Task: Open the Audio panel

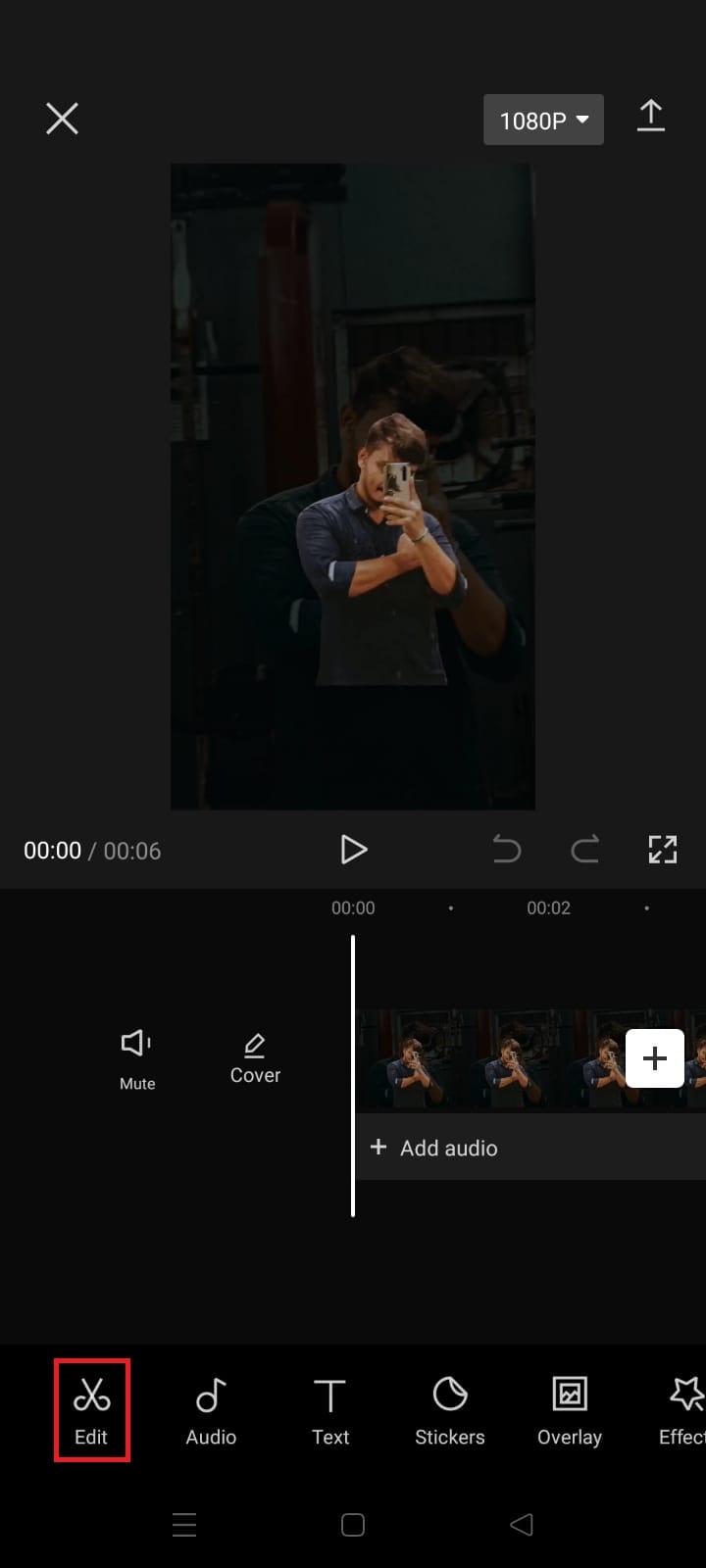Action: pyautogui.click(x=210, y=1409)
